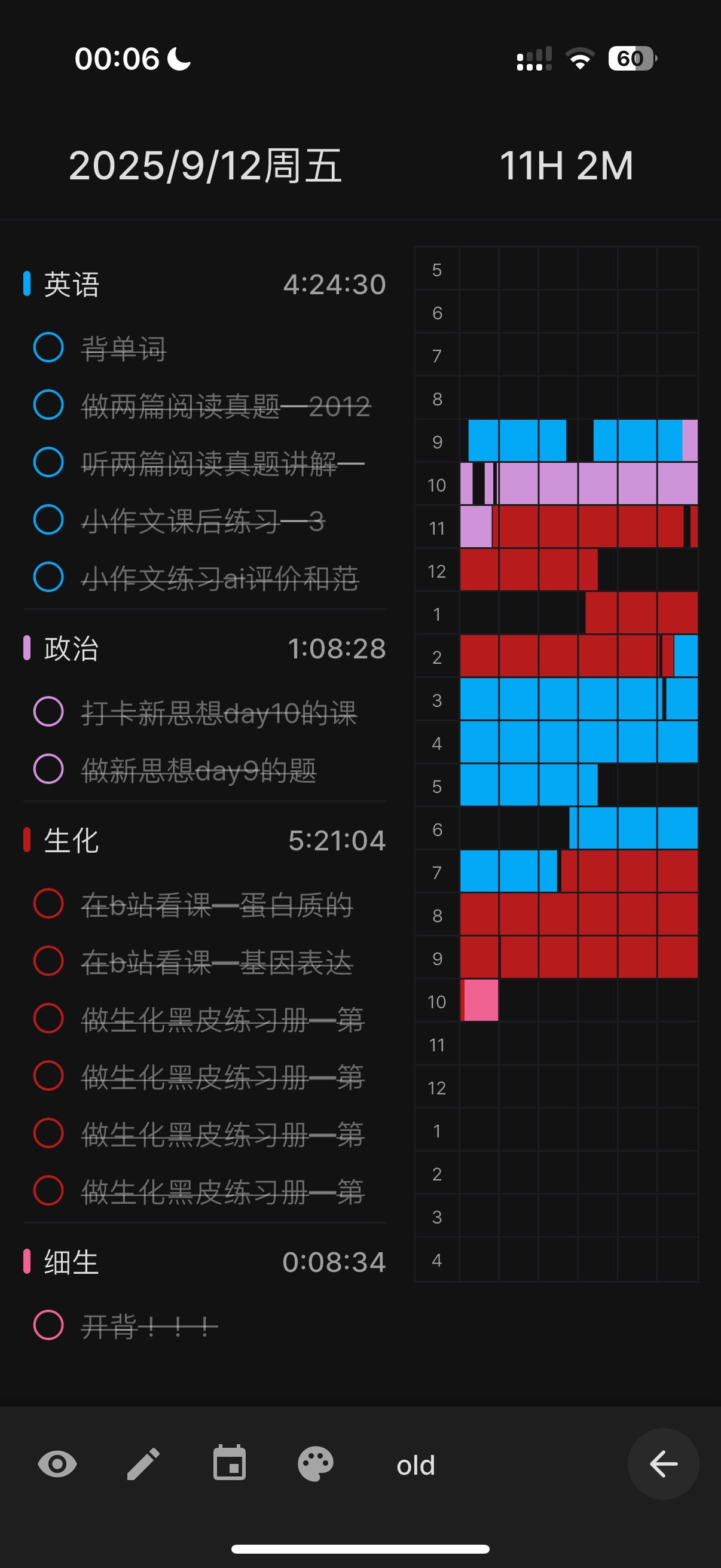Open the 细生 subject header
Image resolution: width=721 pixels, height=1568 pixels.
72,1262
